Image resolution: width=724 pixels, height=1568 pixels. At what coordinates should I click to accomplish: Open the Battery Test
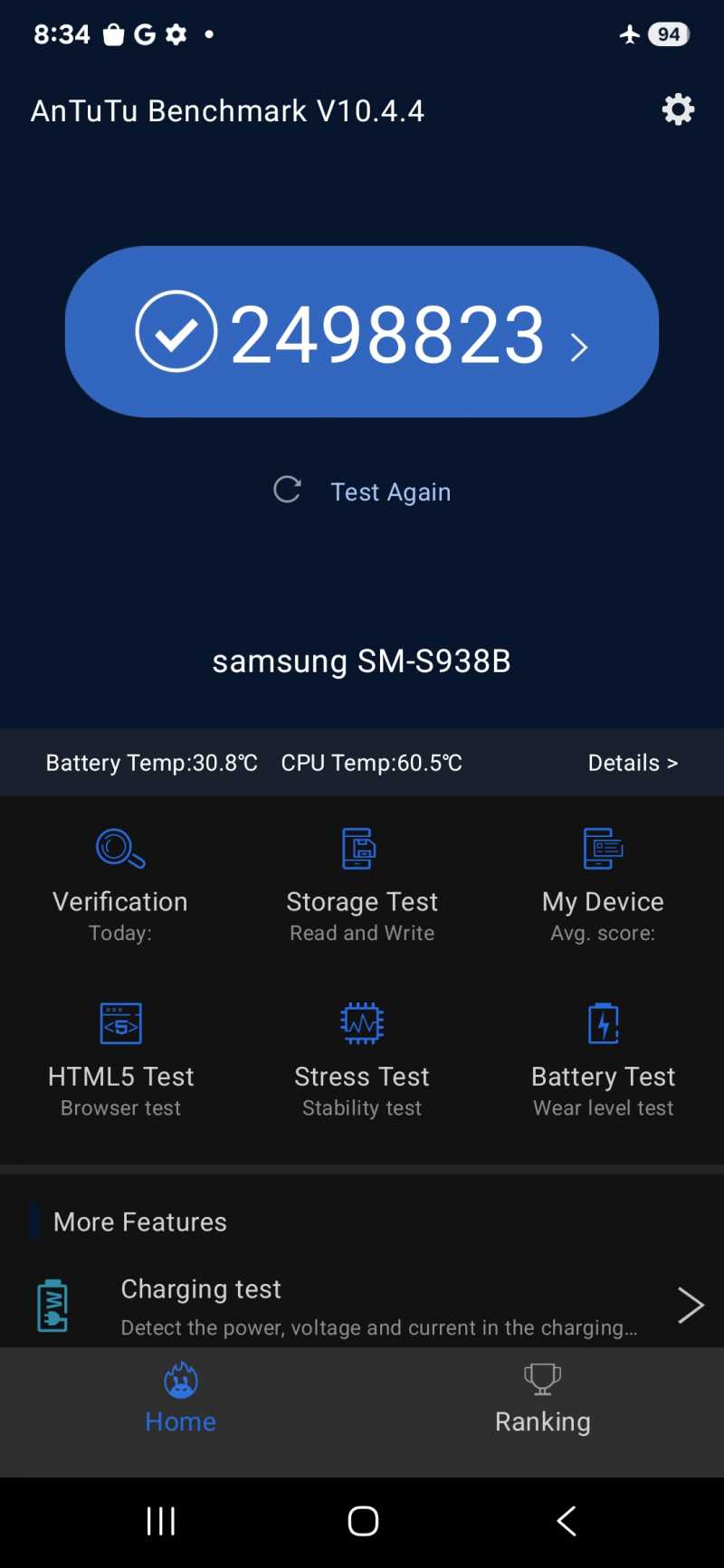603,1060
